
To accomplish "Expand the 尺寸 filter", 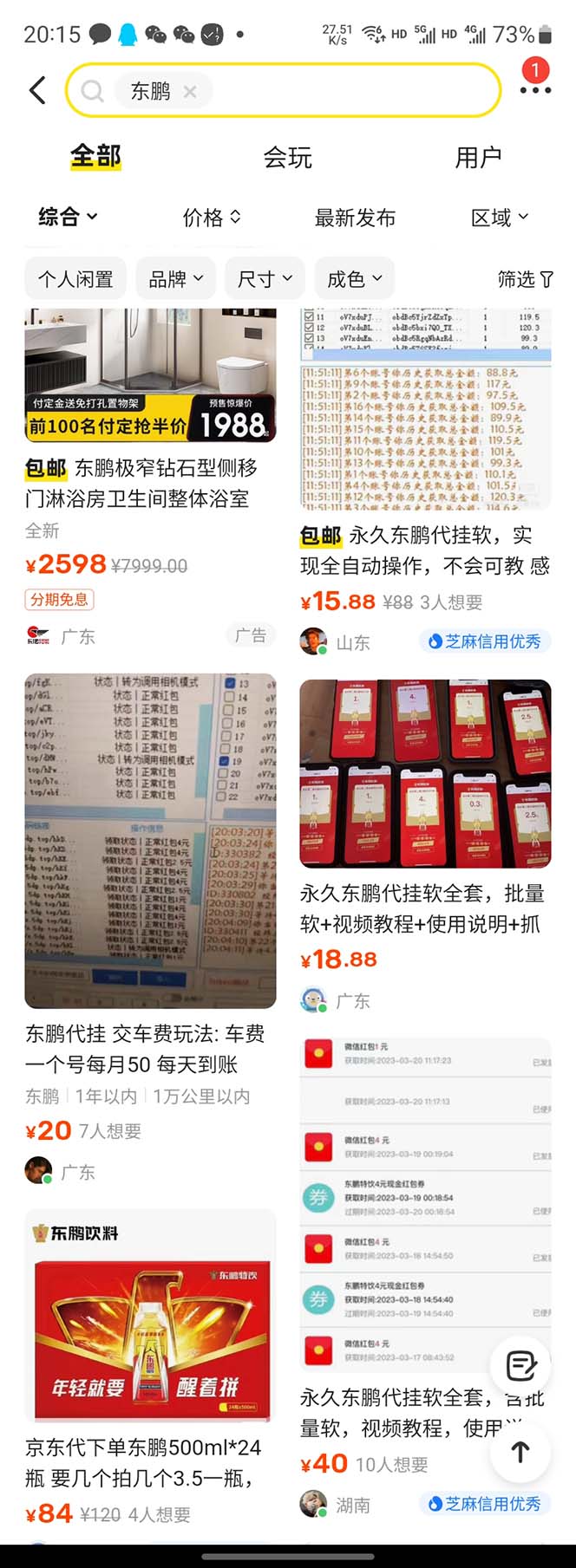I will pyautogui.click(x=265, y=279).
